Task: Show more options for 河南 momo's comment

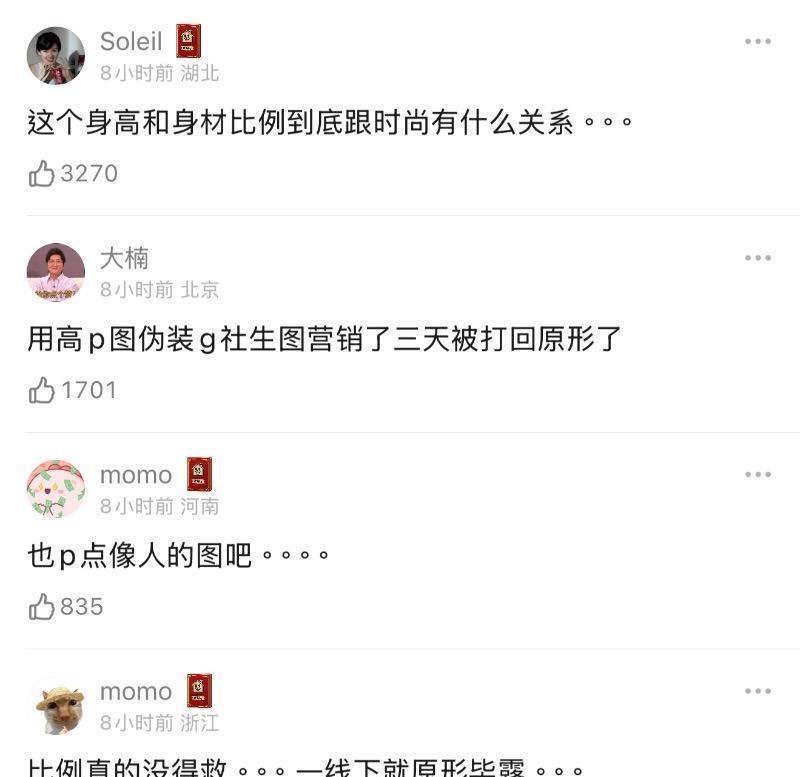Action: click(757, 474)
